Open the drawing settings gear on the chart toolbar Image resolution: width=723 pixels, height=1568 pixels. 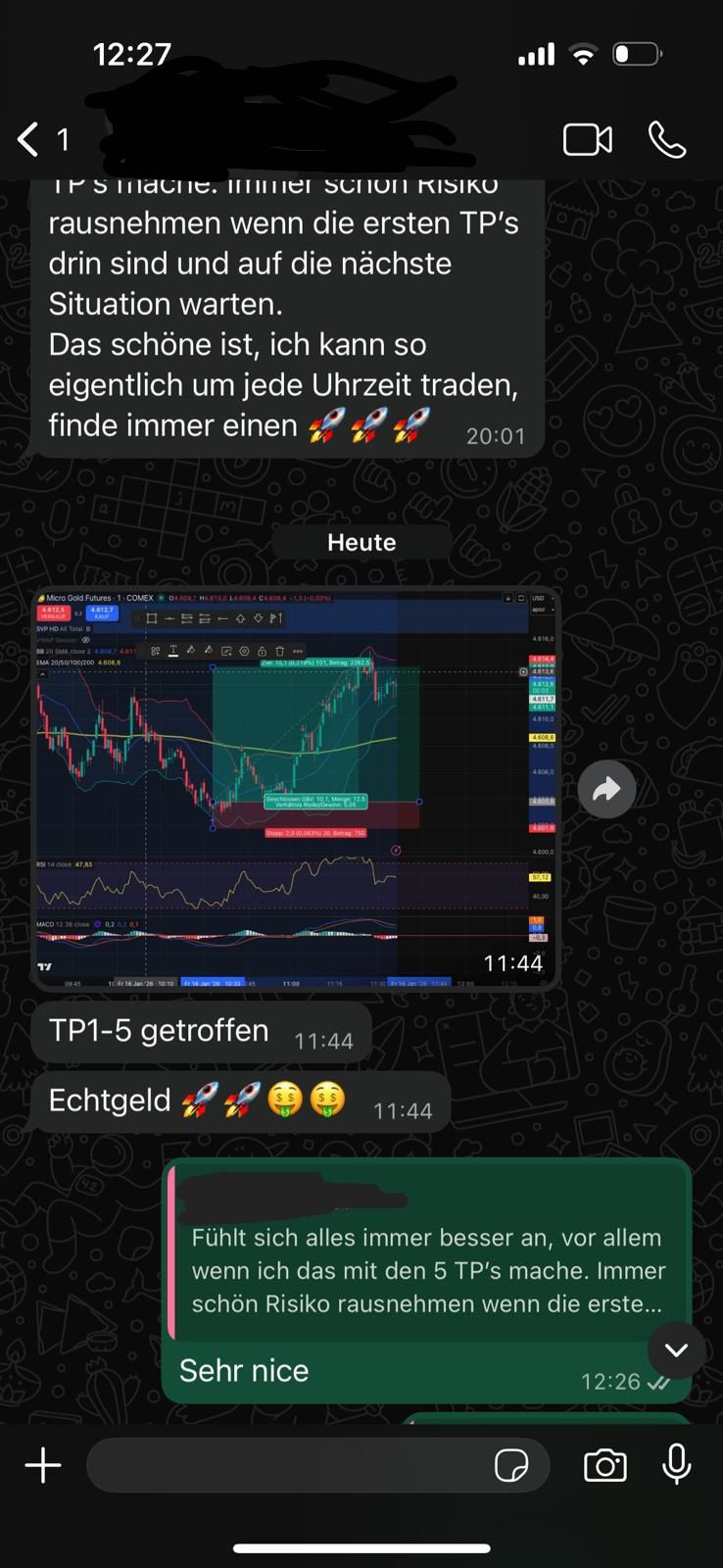pyautogui.click(x=244, y=651)
